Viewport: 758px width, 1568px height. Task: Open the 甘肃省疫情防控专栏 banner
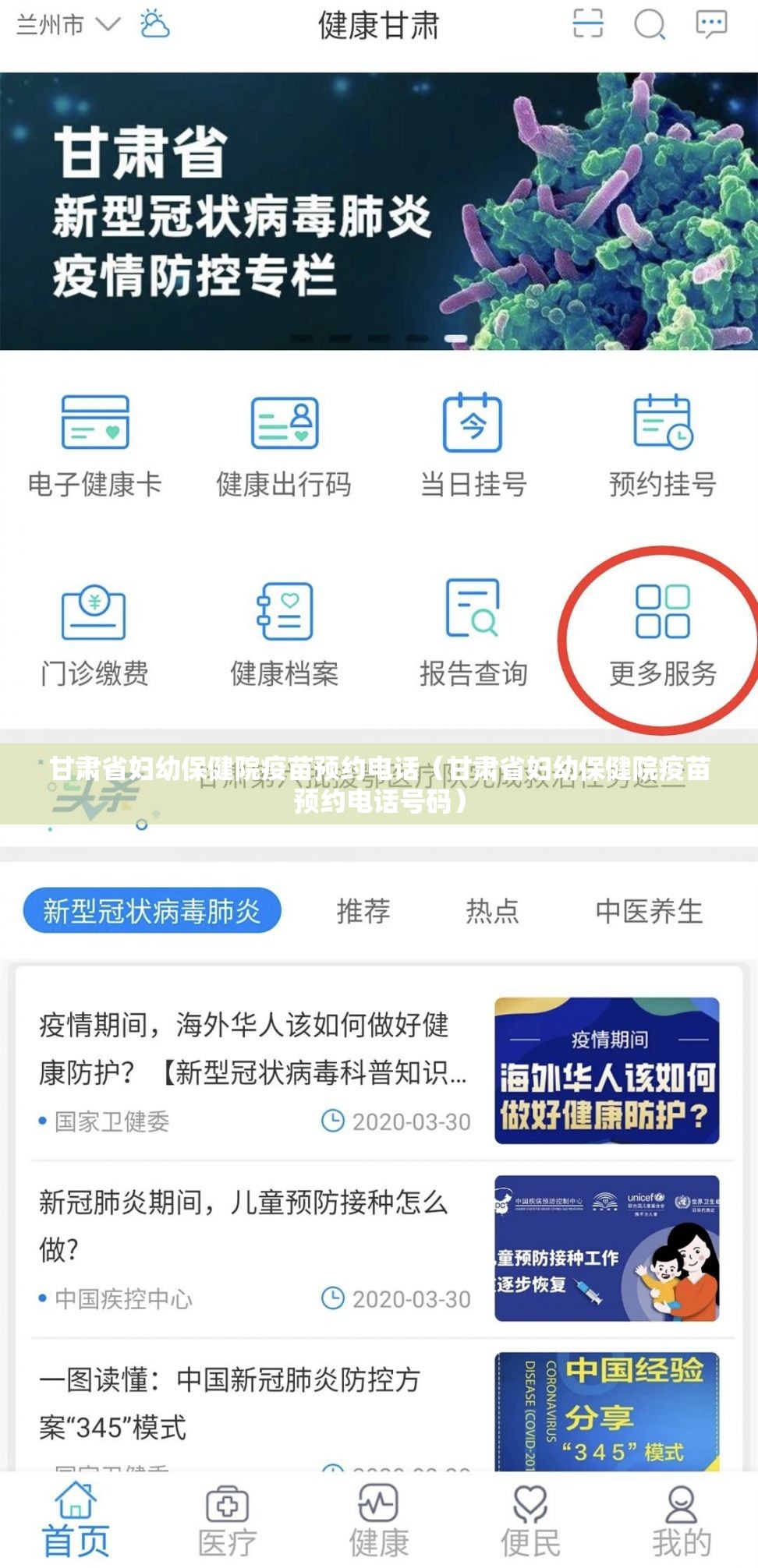click(x=379, y=210)
